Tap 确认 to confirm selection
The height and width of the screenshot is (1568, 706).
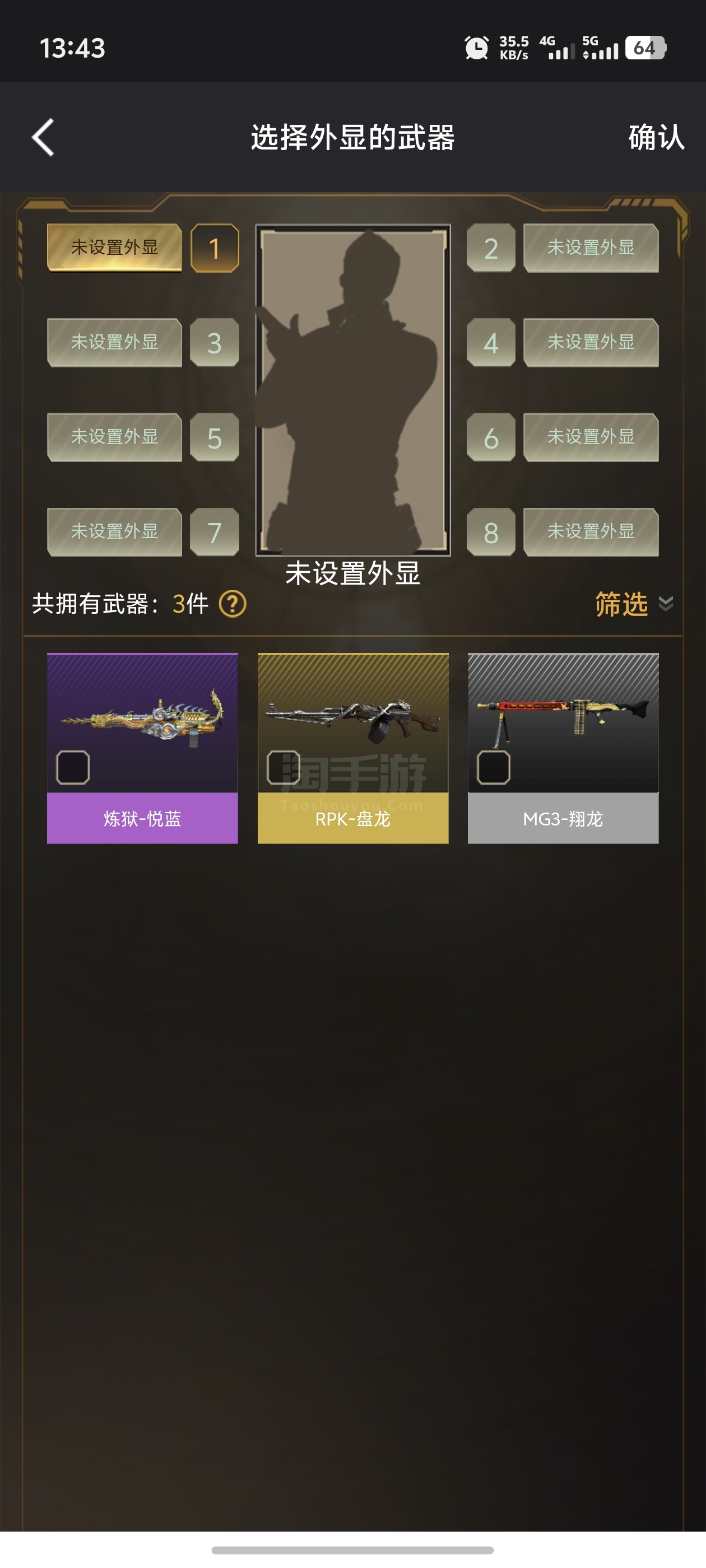click(x=656, y=137)
